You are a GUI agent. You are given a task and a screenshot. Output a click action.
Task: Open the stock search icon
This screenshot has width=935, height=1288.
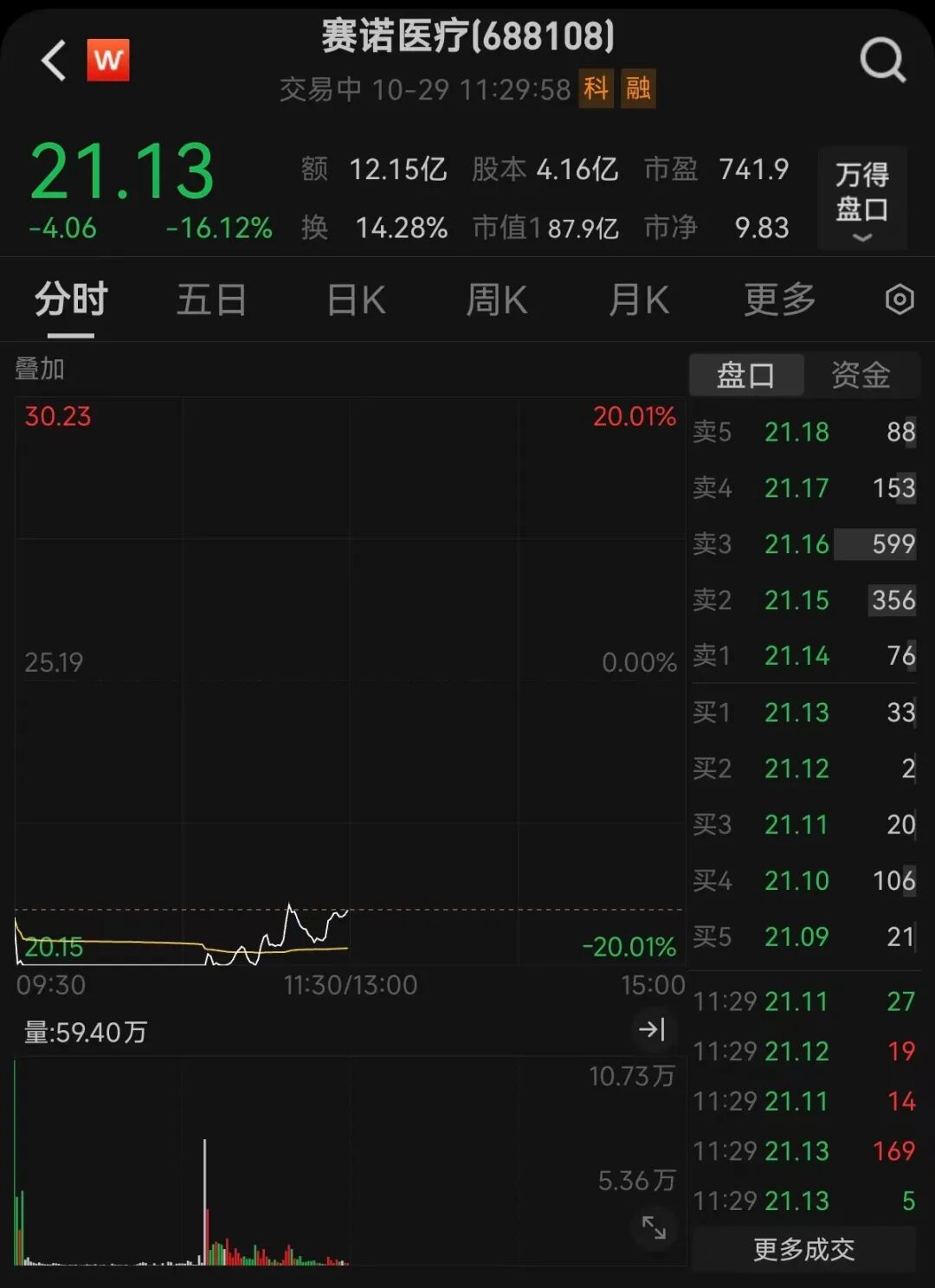882,61
